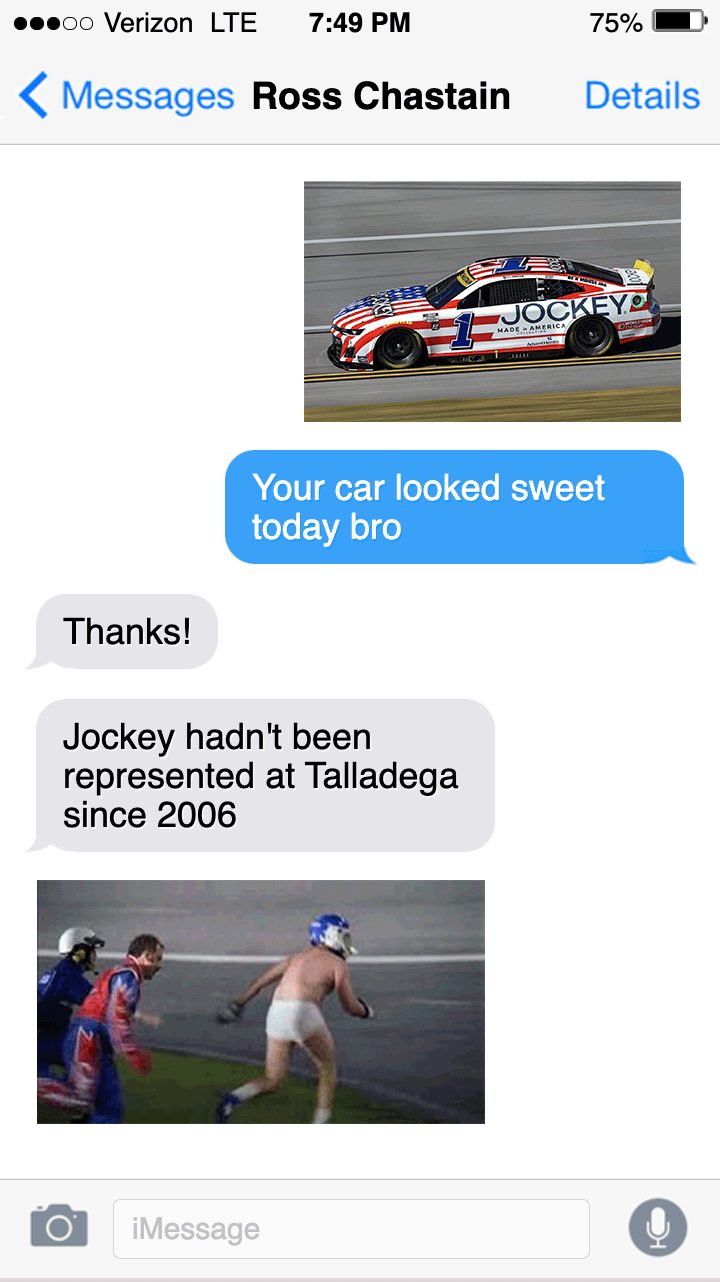
Task: Open the Jockey race car photo
Action: [x=492, y=301]
